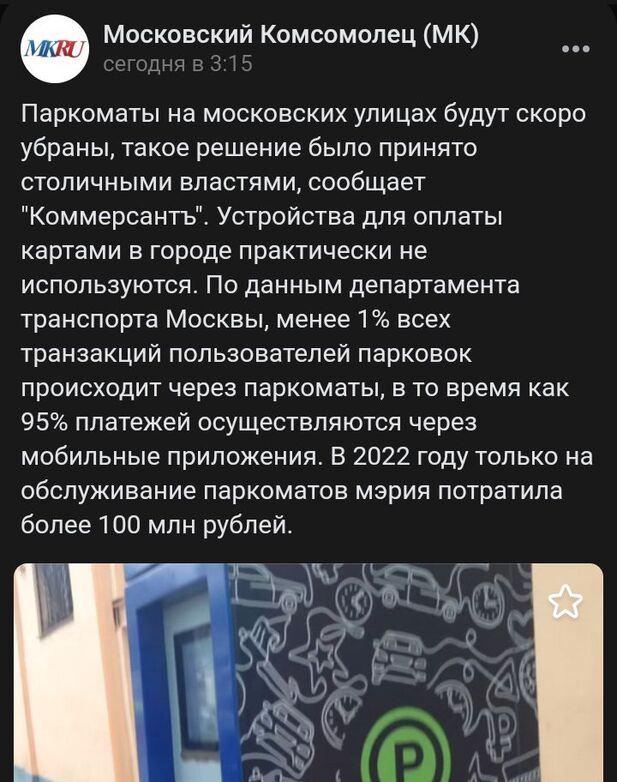The height and width of the screenshot is (782, 617).
Task: Open the post's three-dot overflow menu
Action: click(576, 48)
